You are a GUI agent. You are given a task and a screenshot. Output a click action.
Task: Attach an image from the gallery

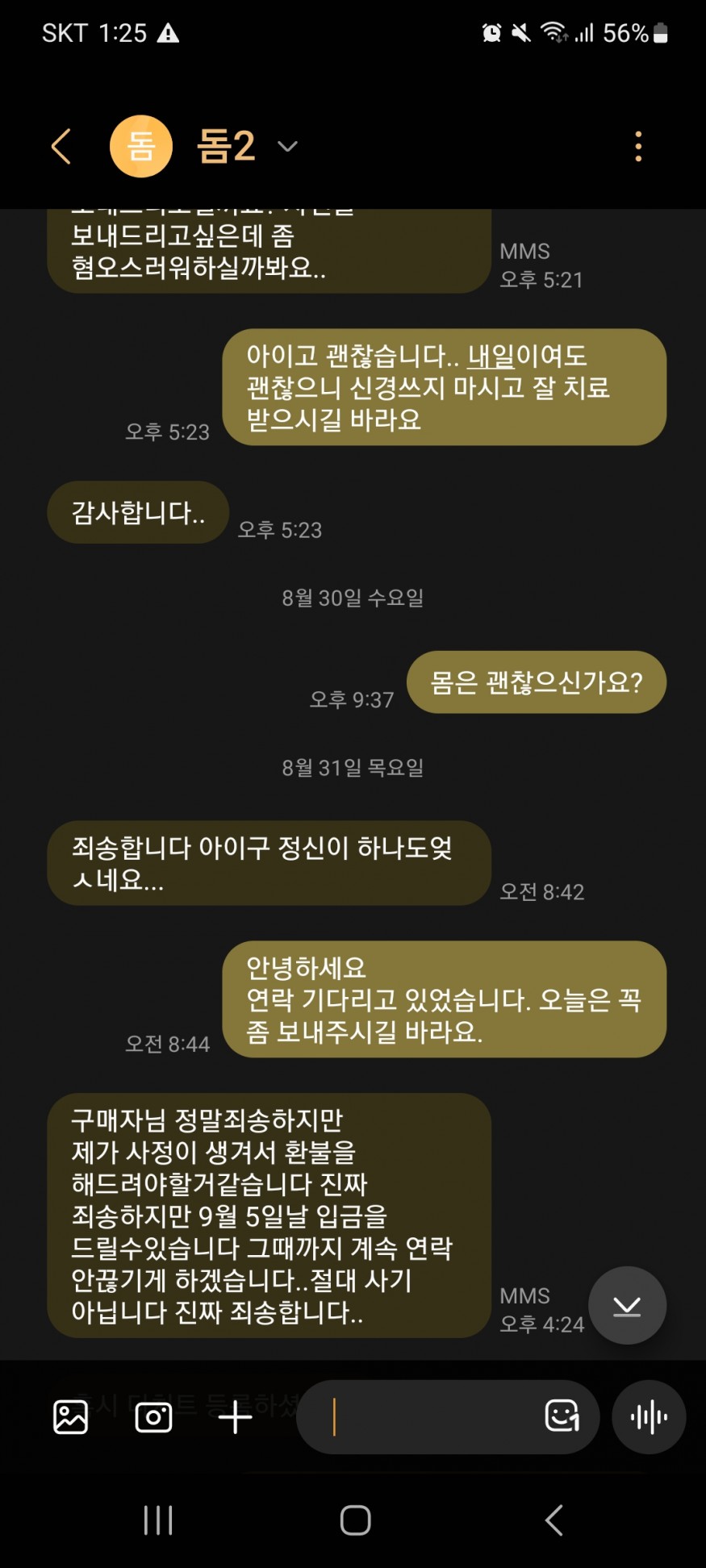click(71, 1416)
